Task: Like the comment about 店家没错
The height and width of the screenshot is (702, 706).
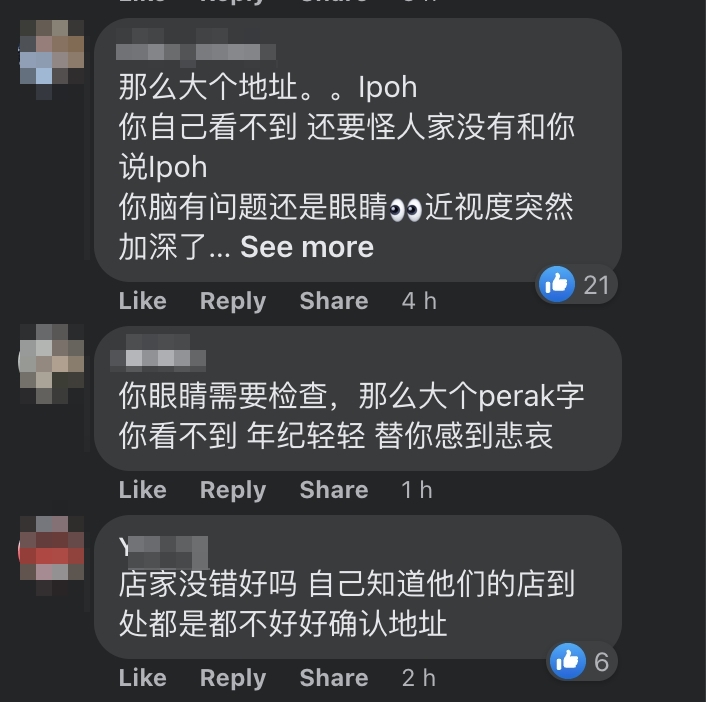Action: coord(142,678)
